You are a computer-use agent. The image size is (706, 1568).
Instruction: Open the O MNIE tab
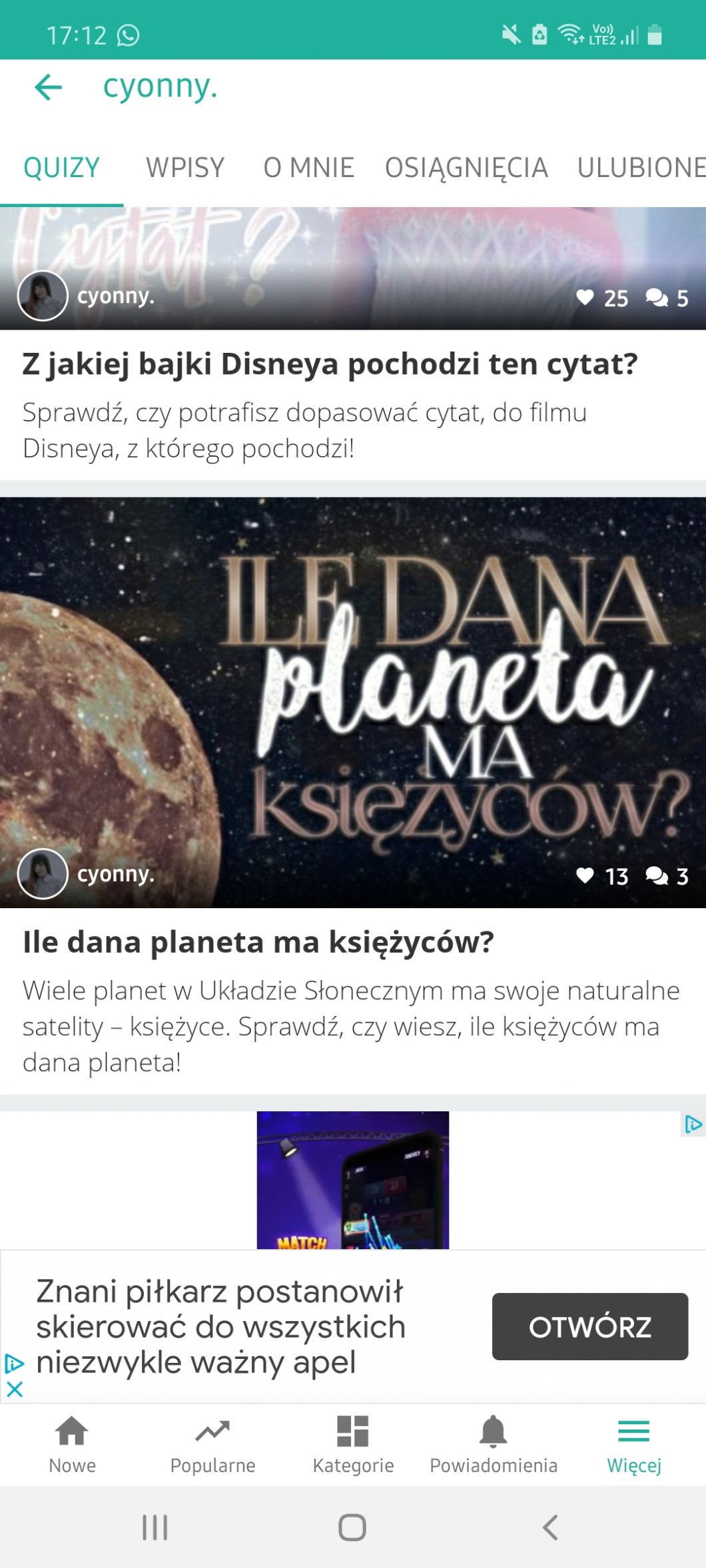point(308,168)
